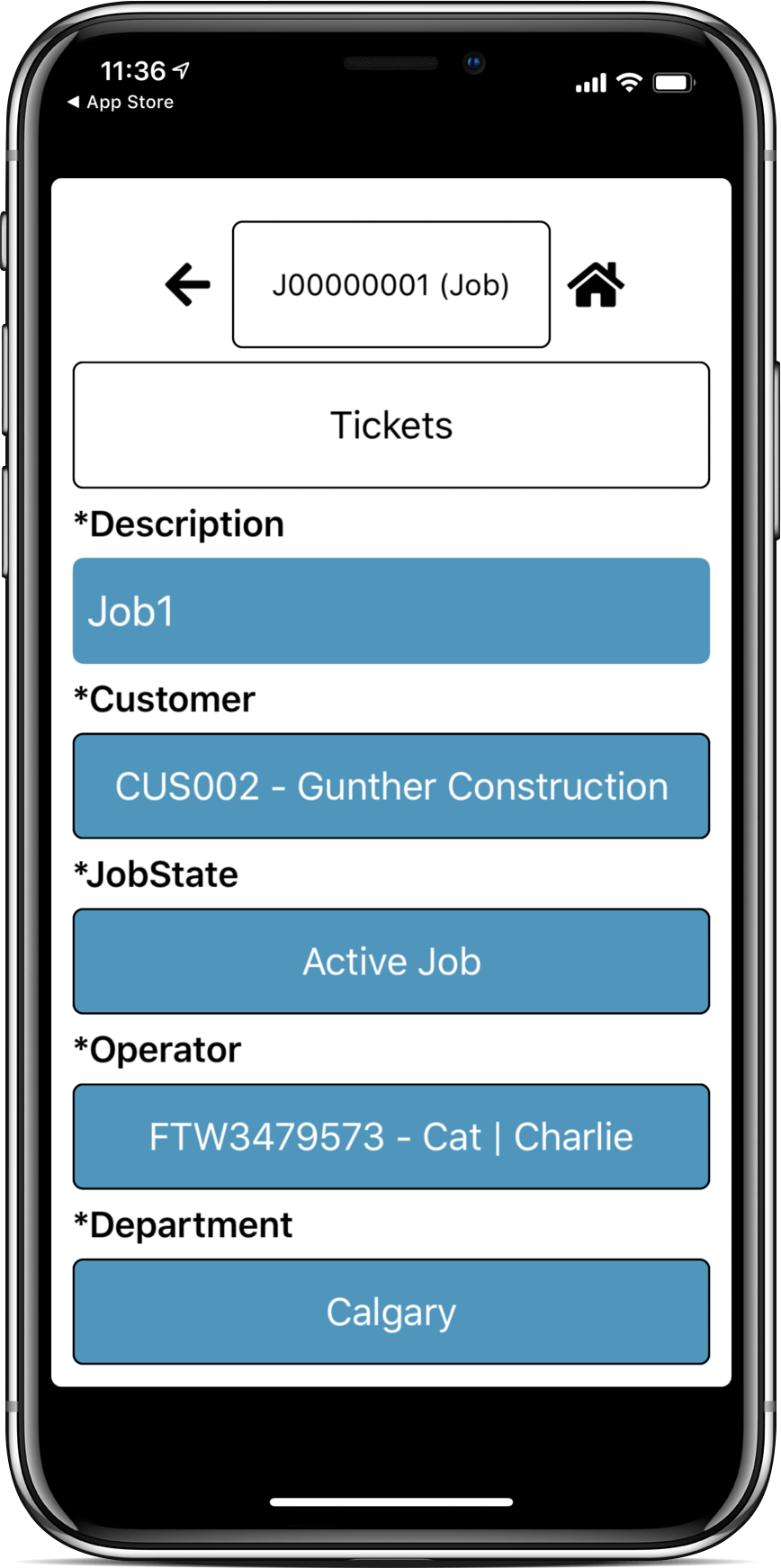Open the JobState selector showing Active Job
This screenshot has height=1568, width=781.
pos(390,961)
